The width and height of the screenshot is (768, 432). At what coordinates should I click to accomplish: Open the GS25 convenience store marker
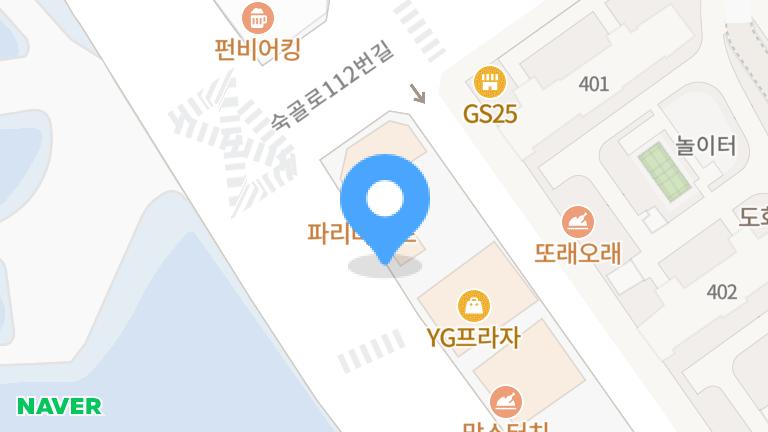489,82
